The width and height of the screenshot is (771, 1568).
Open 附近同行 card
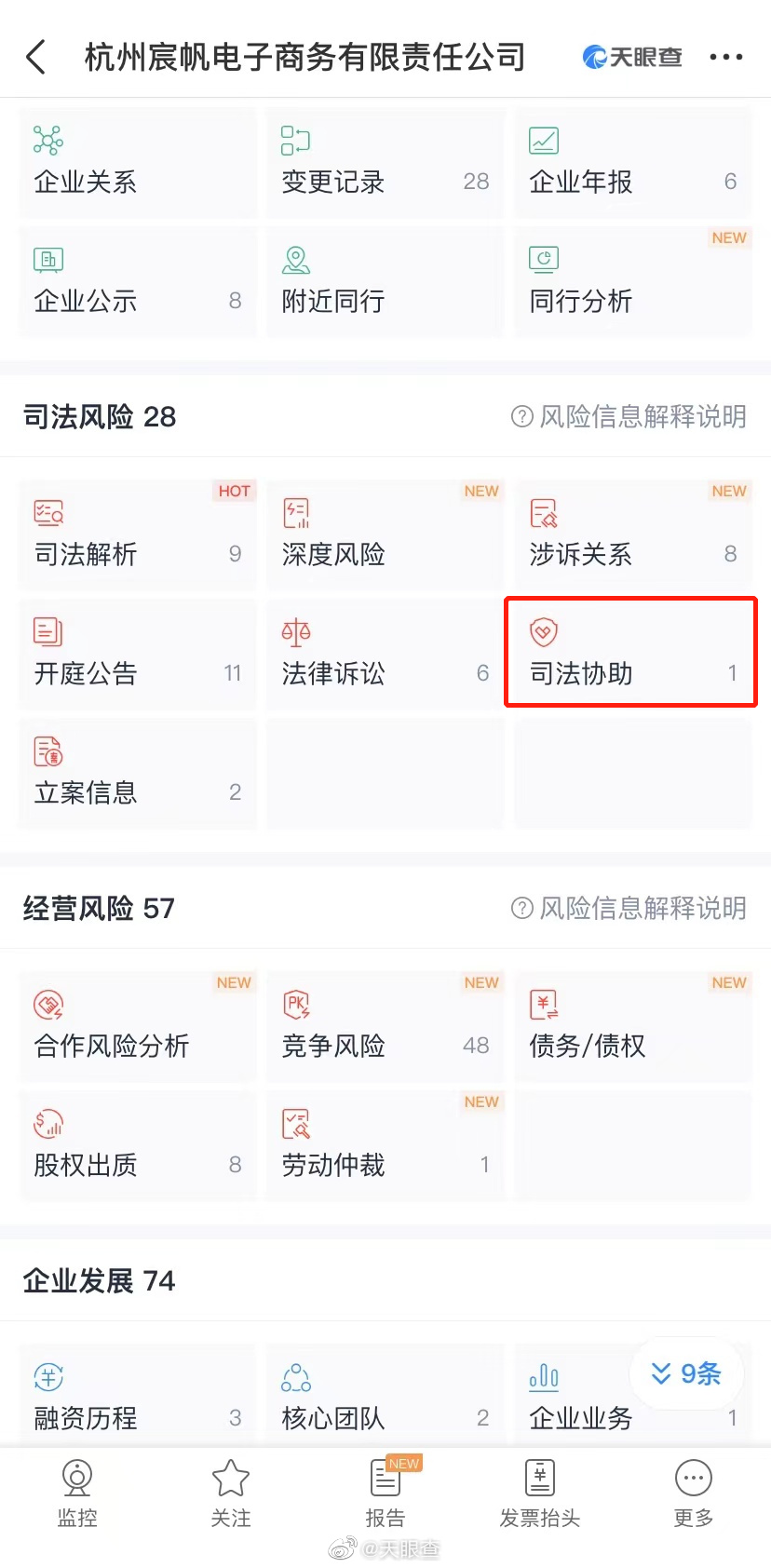[385, 281]
